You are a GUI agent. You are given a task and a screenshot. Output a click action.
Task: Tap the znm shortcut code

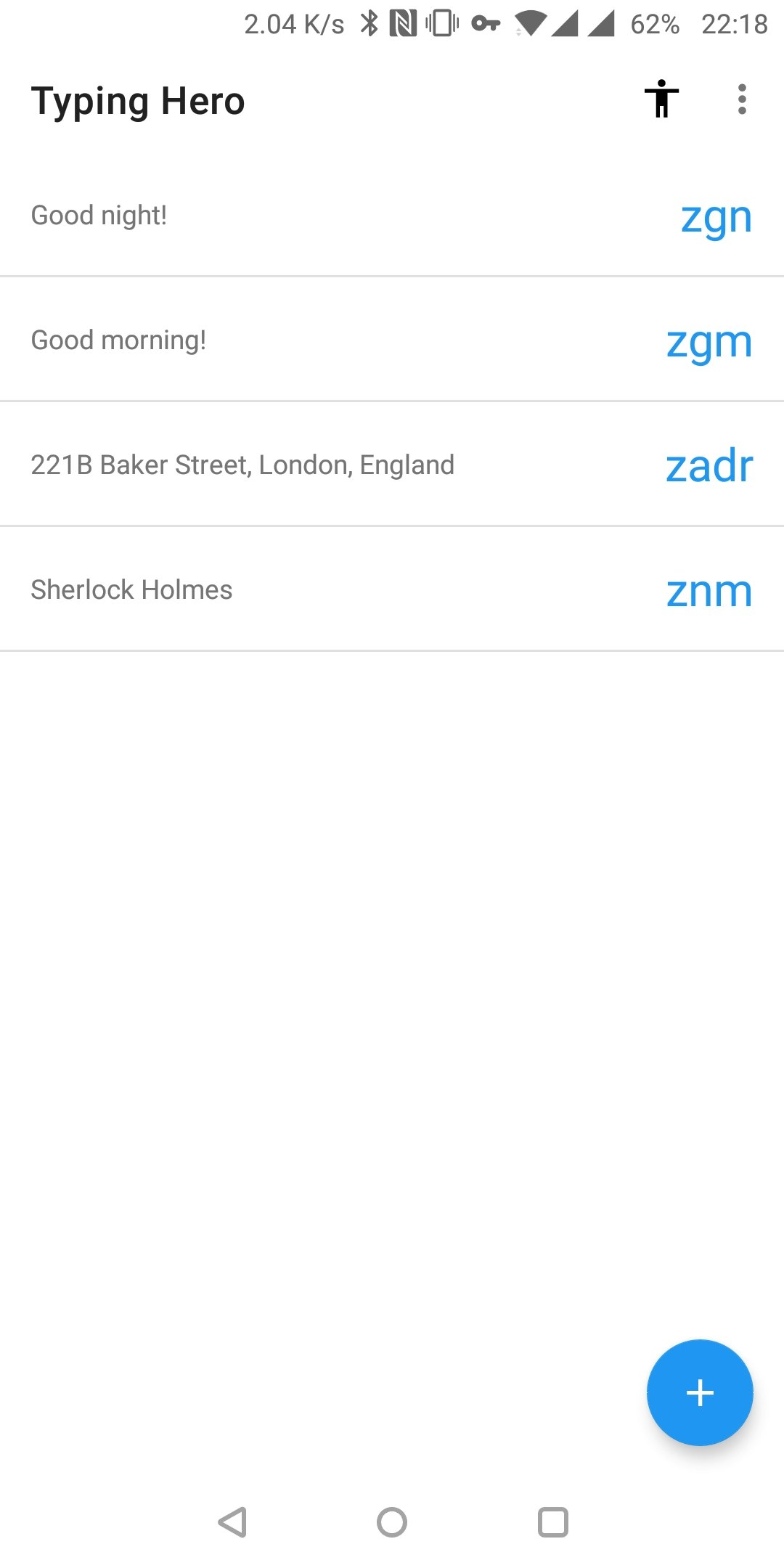710,591
